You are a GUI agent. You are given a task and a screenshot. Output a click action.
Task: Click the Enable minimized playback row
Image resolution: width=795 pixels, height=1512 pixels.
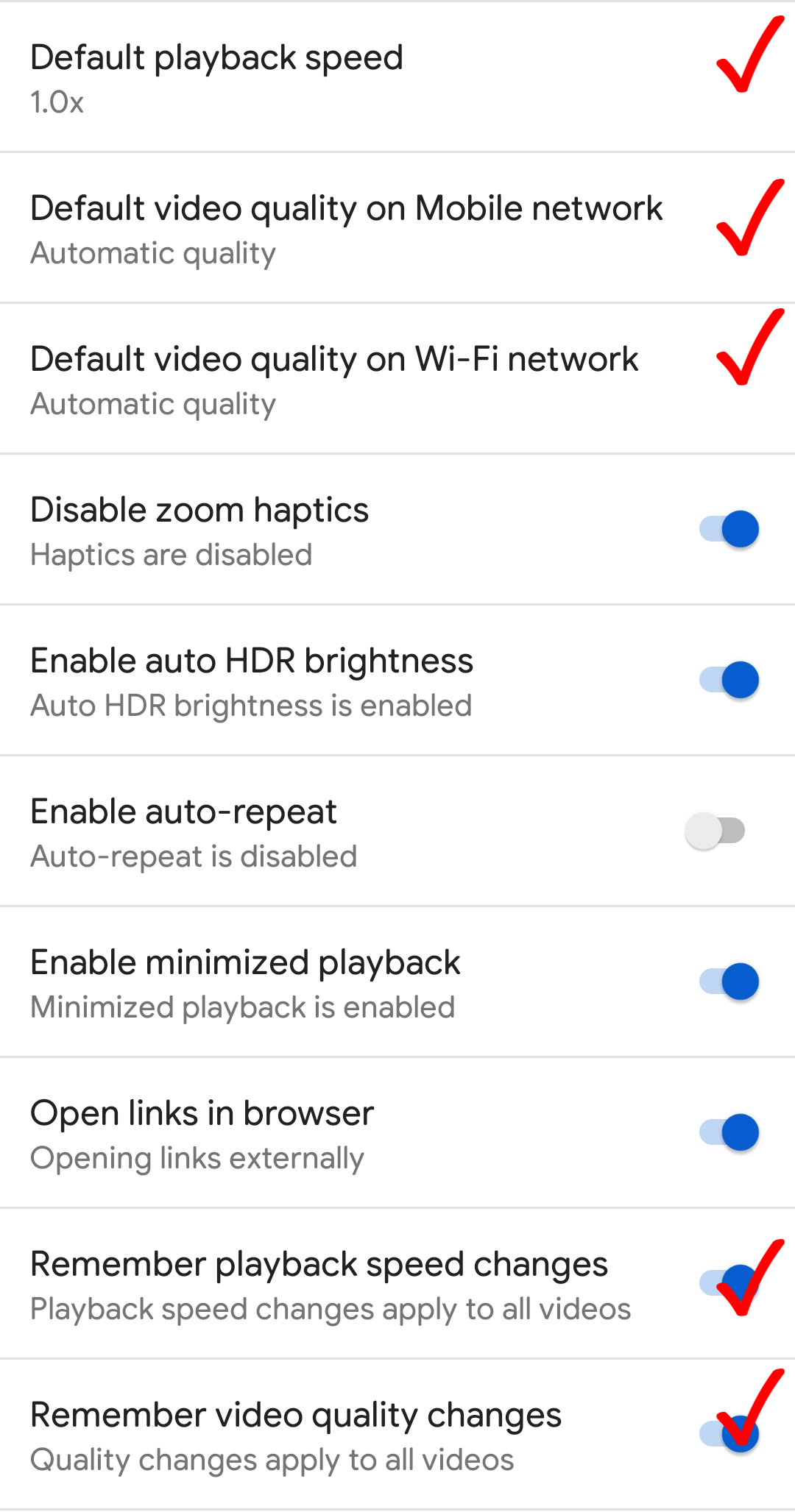(x=245, y=962)
